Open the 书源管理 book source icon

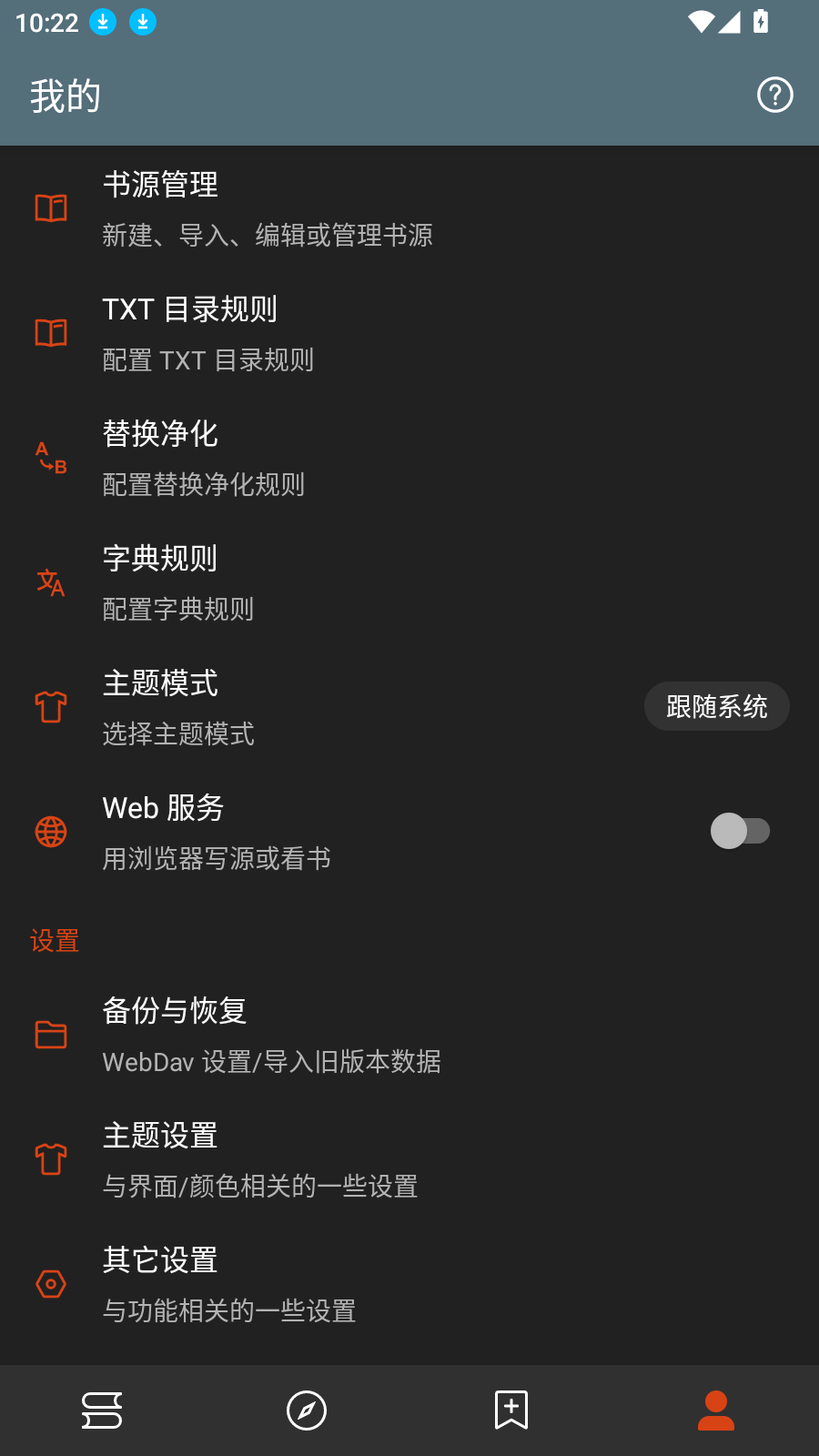point(51,207)
